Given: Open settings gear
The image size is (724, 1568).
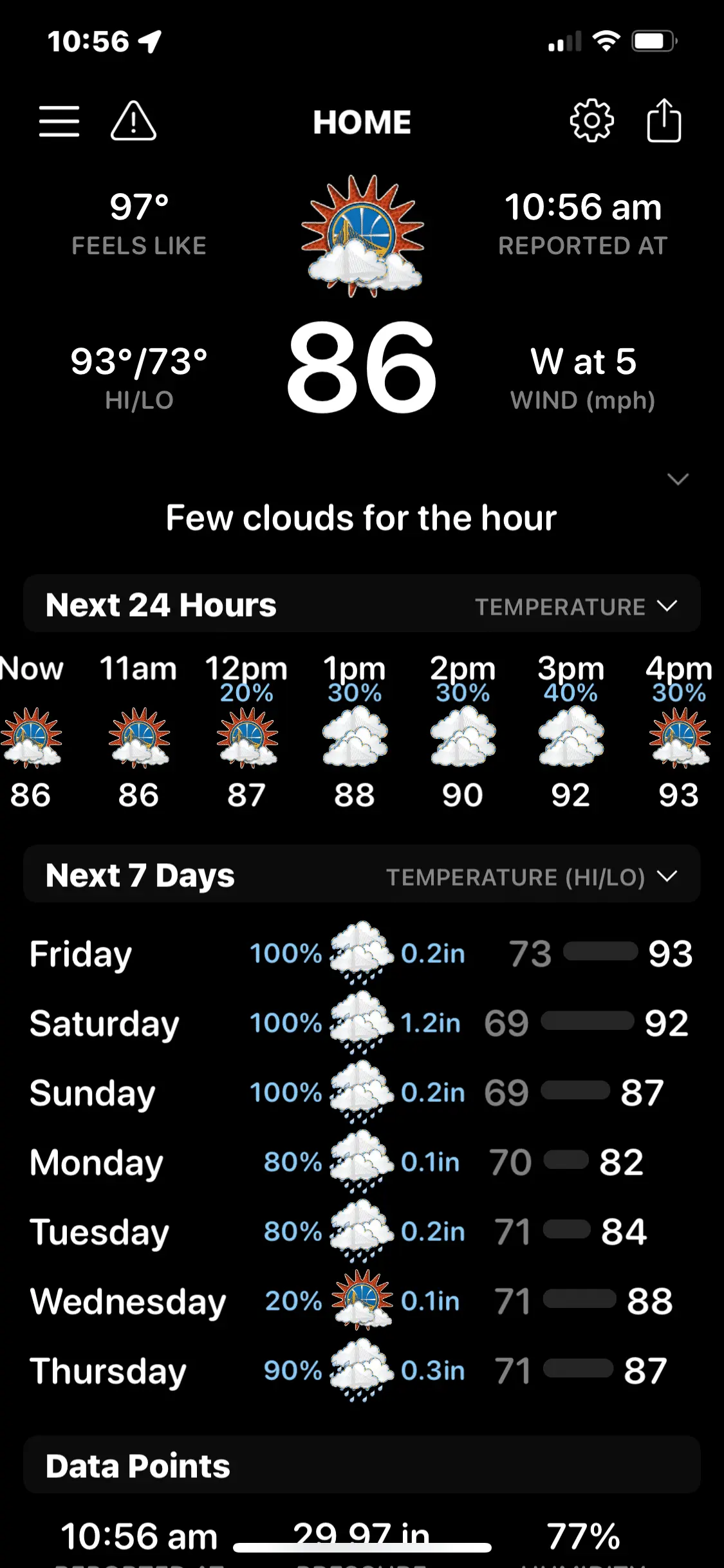Looking at the screenshot, I should click(x=591, y=121).
